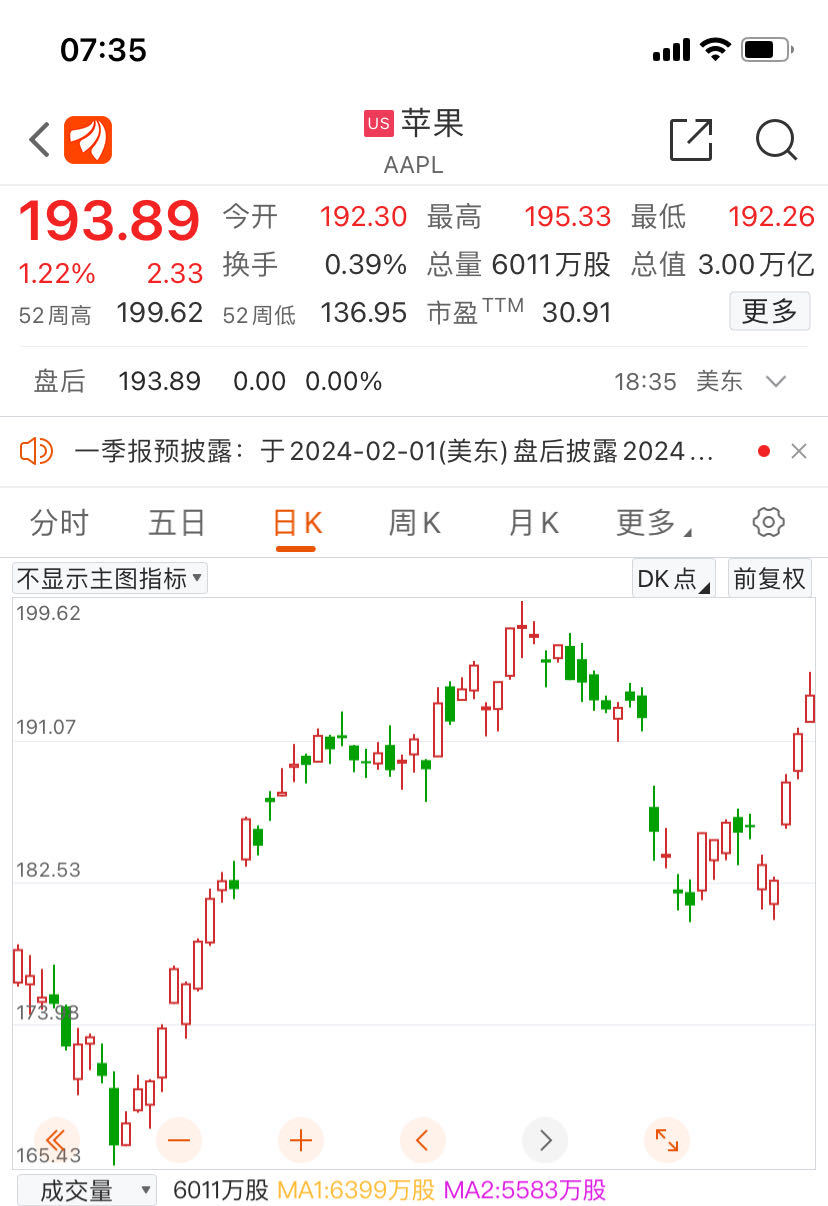Open the 更多 chart period dropdown
Screen dimensions: 828x1206
click(653, 522)
